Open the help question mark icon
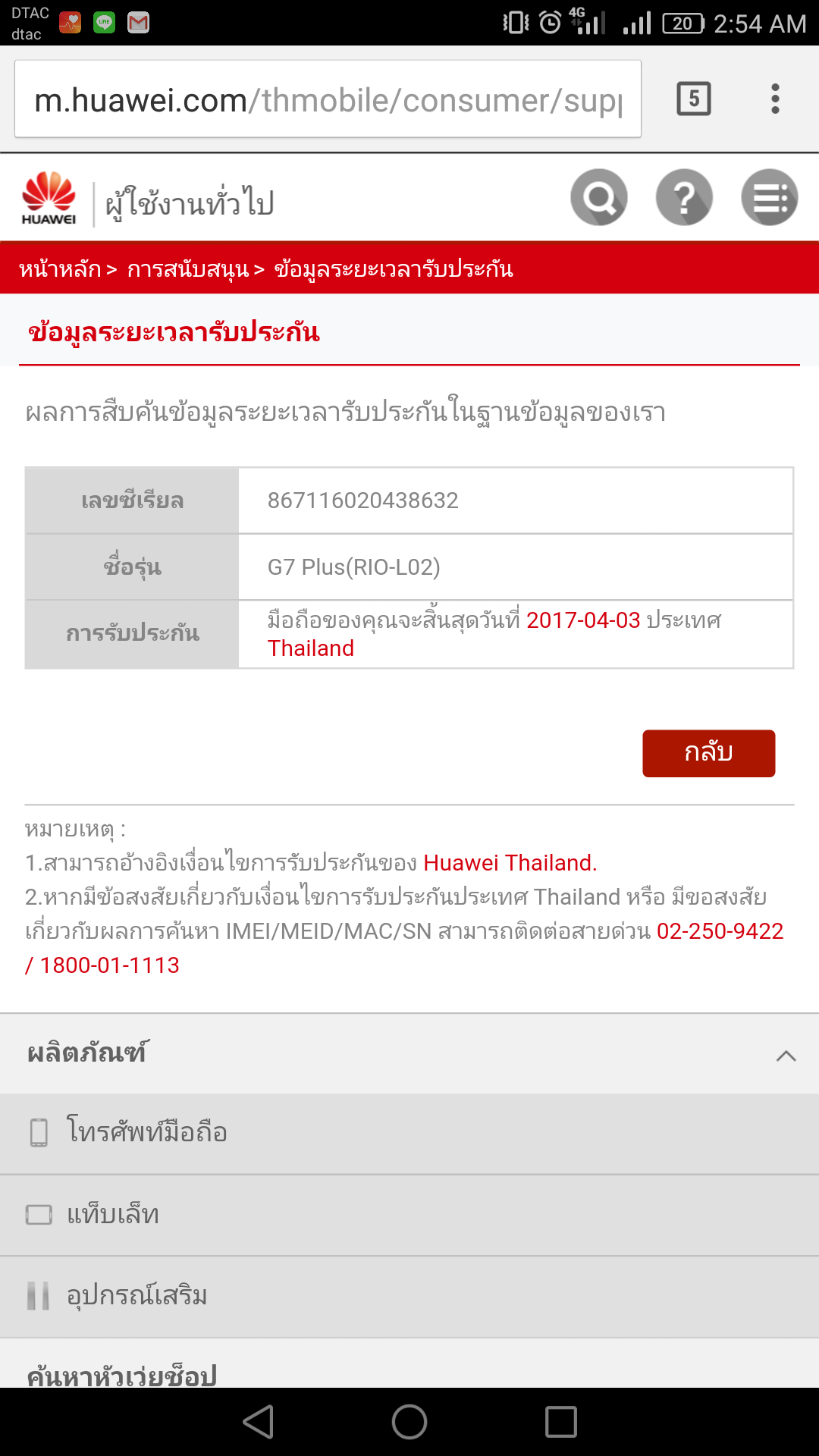 click(x=684, y=198)
